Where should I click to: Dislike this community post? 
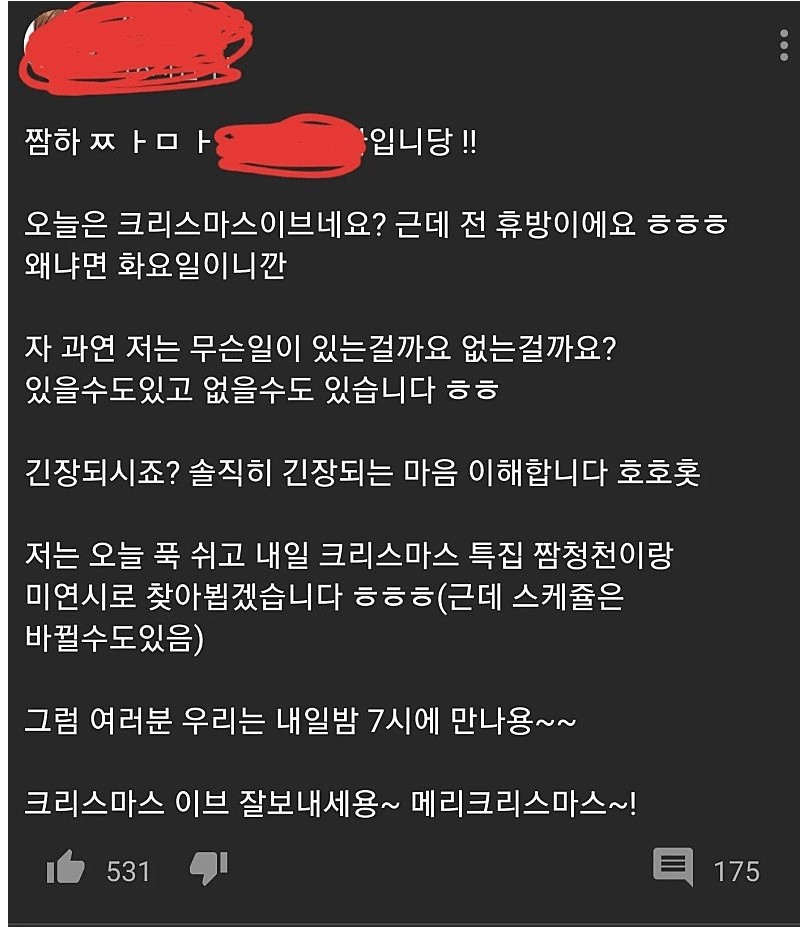pos(208,869)
